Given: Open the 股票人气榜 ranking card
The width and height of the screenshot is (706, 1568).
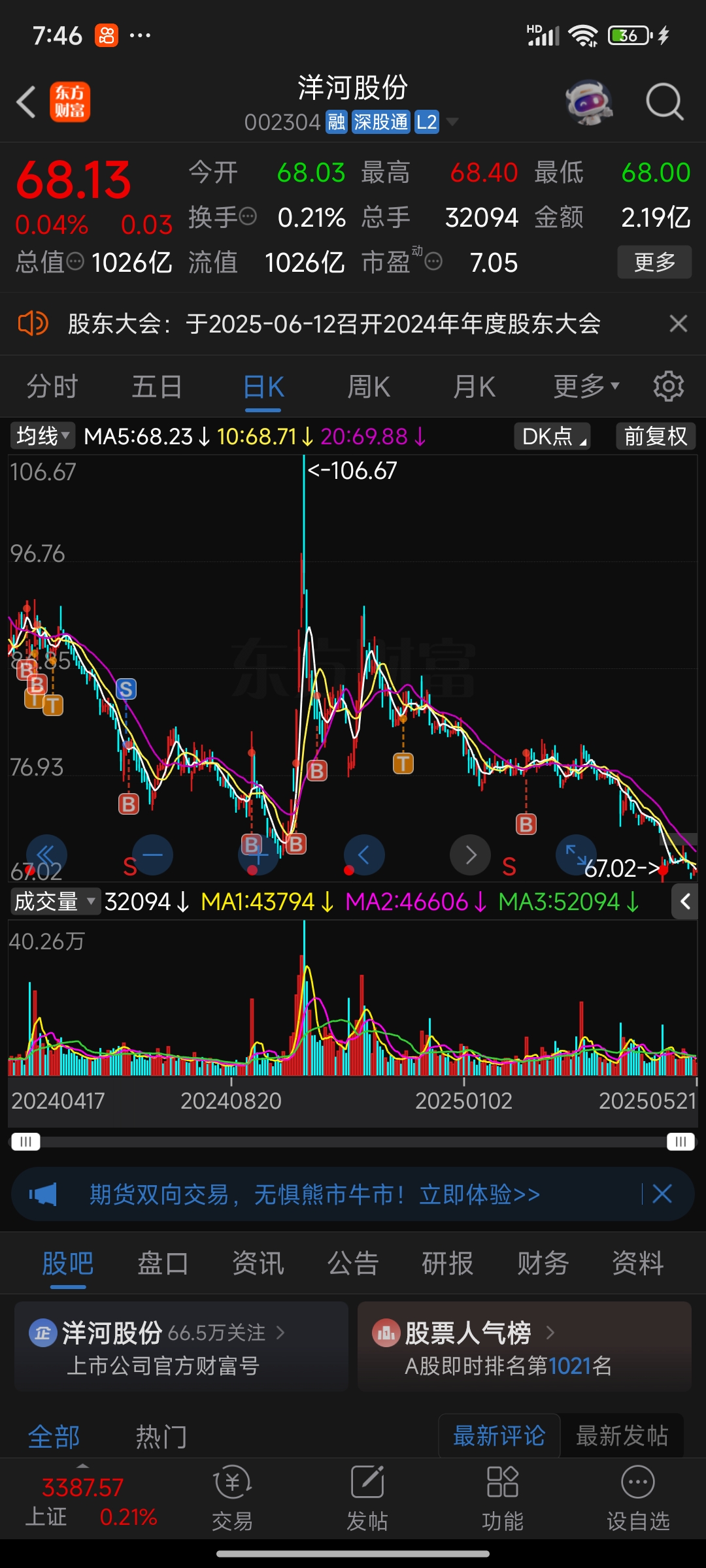Looking at the screenshot, I should [524, 1347].
